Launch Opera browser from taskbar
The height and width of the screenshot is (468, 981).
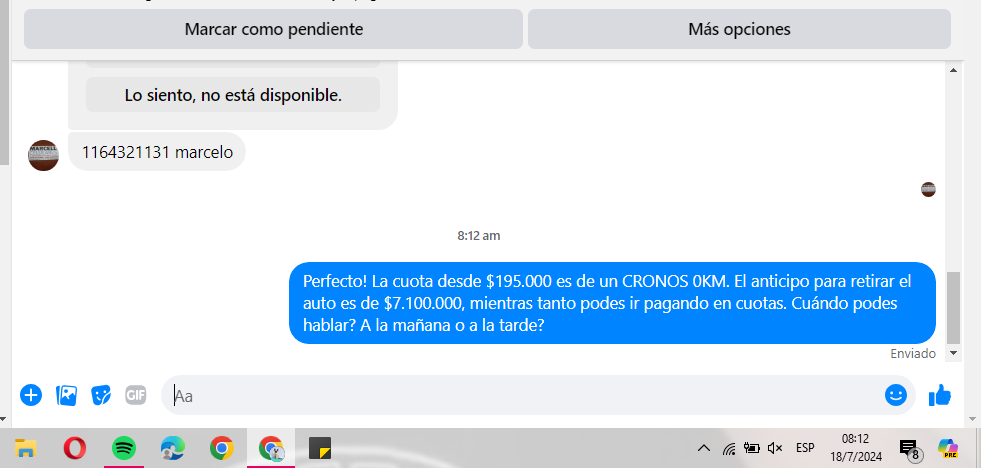pos(75,448)
